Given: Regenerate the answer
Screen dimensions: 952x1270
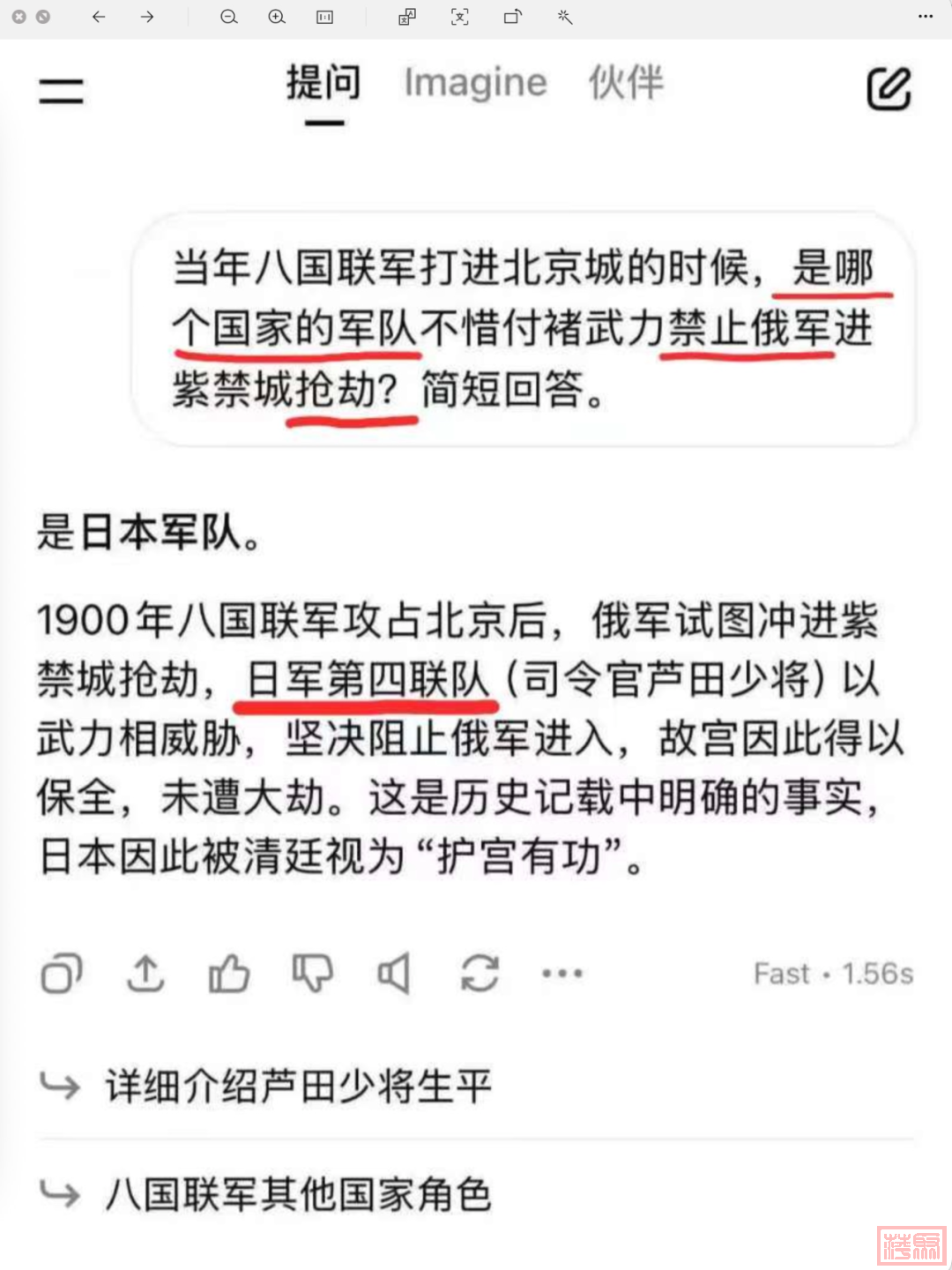Looking at the screenshot, I should tap(480, 974).
